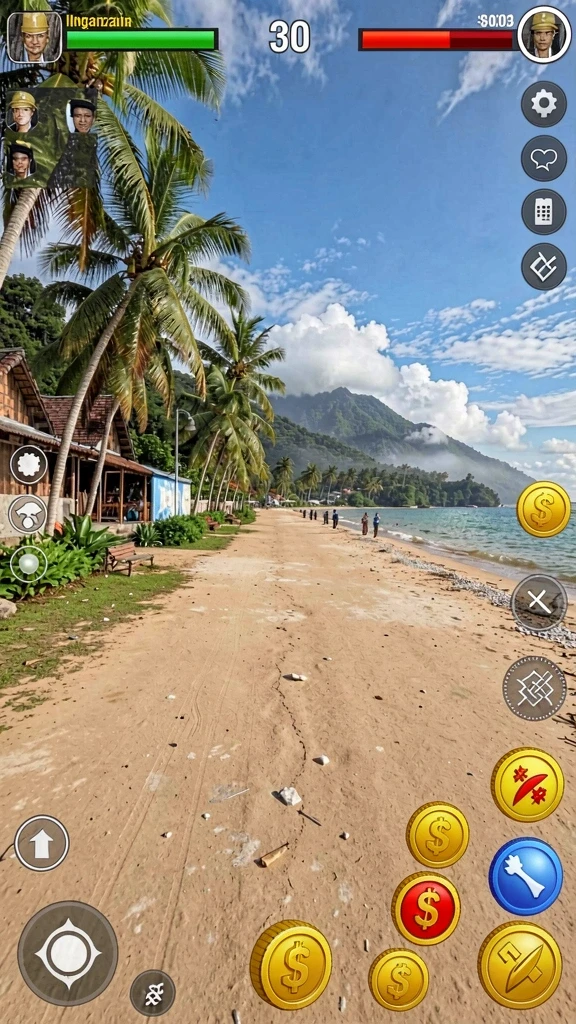Tap the glowing orb icon
The image size is (576, 1024).
click(28, 564)
